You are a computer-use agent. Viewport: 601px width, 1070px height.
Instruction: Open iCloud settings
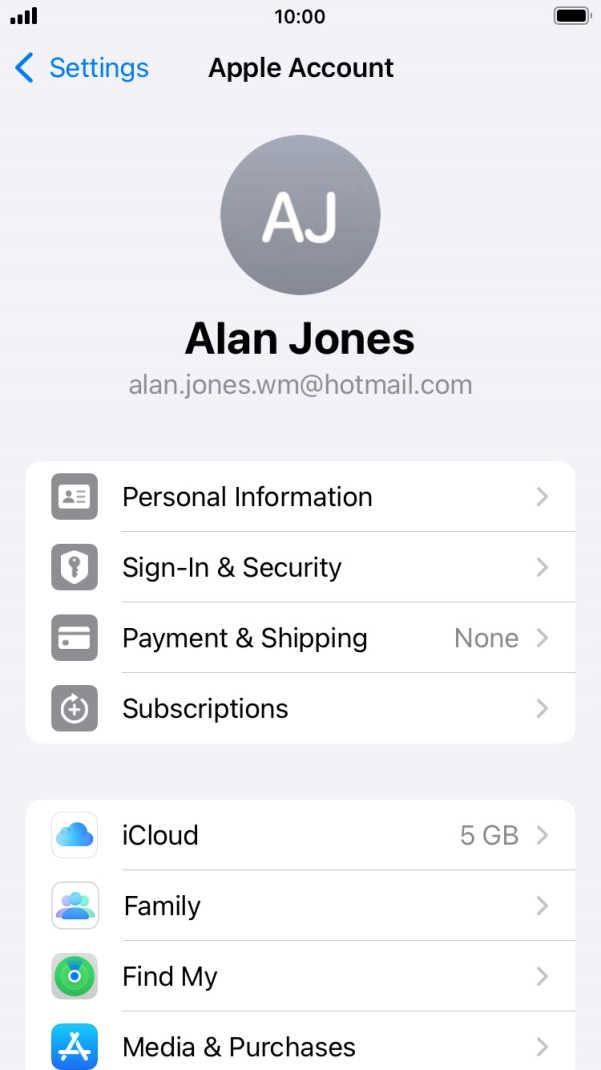[x=300, y=836]
